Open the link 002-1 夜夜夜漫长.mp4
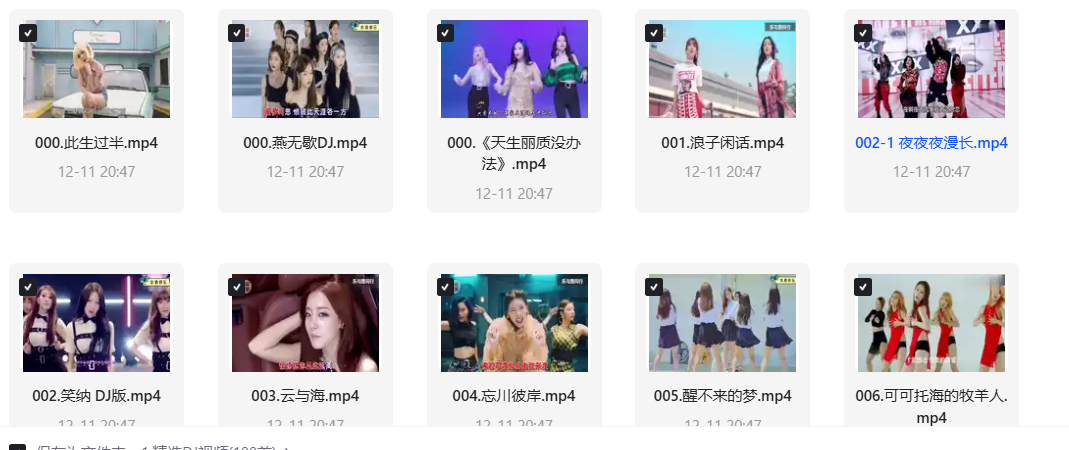The height and width of the screenshot is (450, 1069). 931,143
